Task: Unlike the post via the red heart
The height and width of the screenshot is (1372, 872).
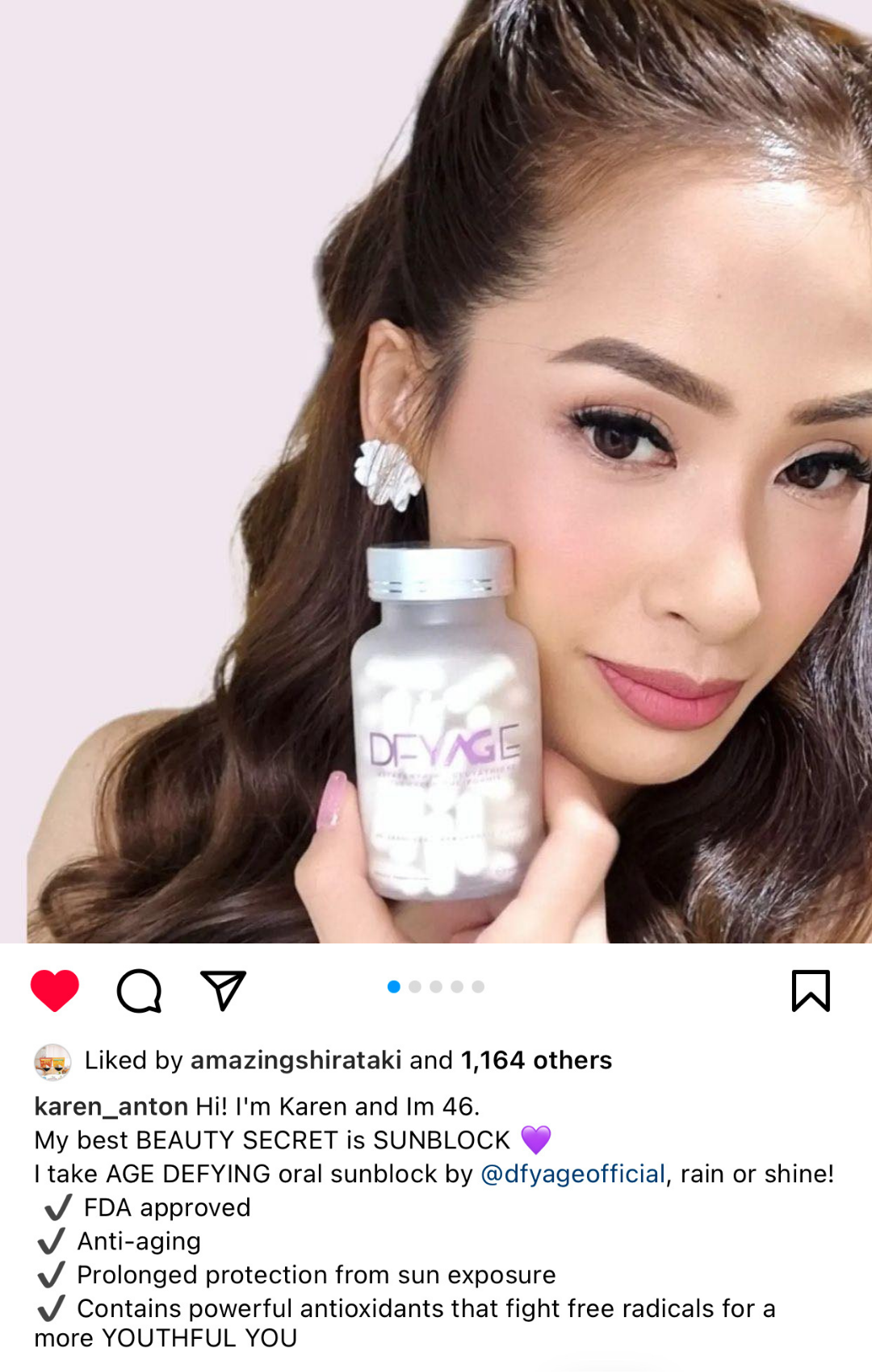Action: pyautogui.click(x=55, y=990)
